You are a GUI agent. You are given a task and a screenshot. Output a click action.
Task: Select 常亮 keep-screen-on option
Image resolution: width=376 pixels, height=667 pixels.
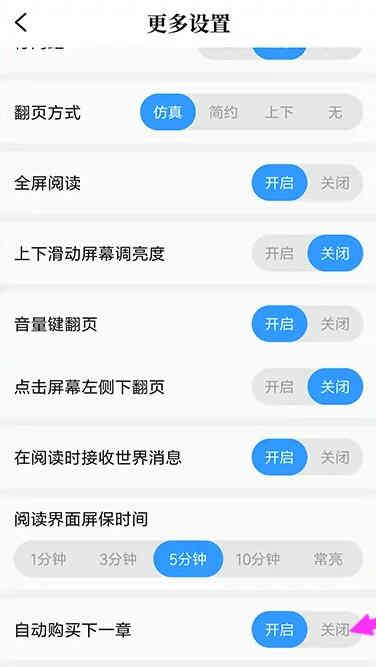point(328,559)
